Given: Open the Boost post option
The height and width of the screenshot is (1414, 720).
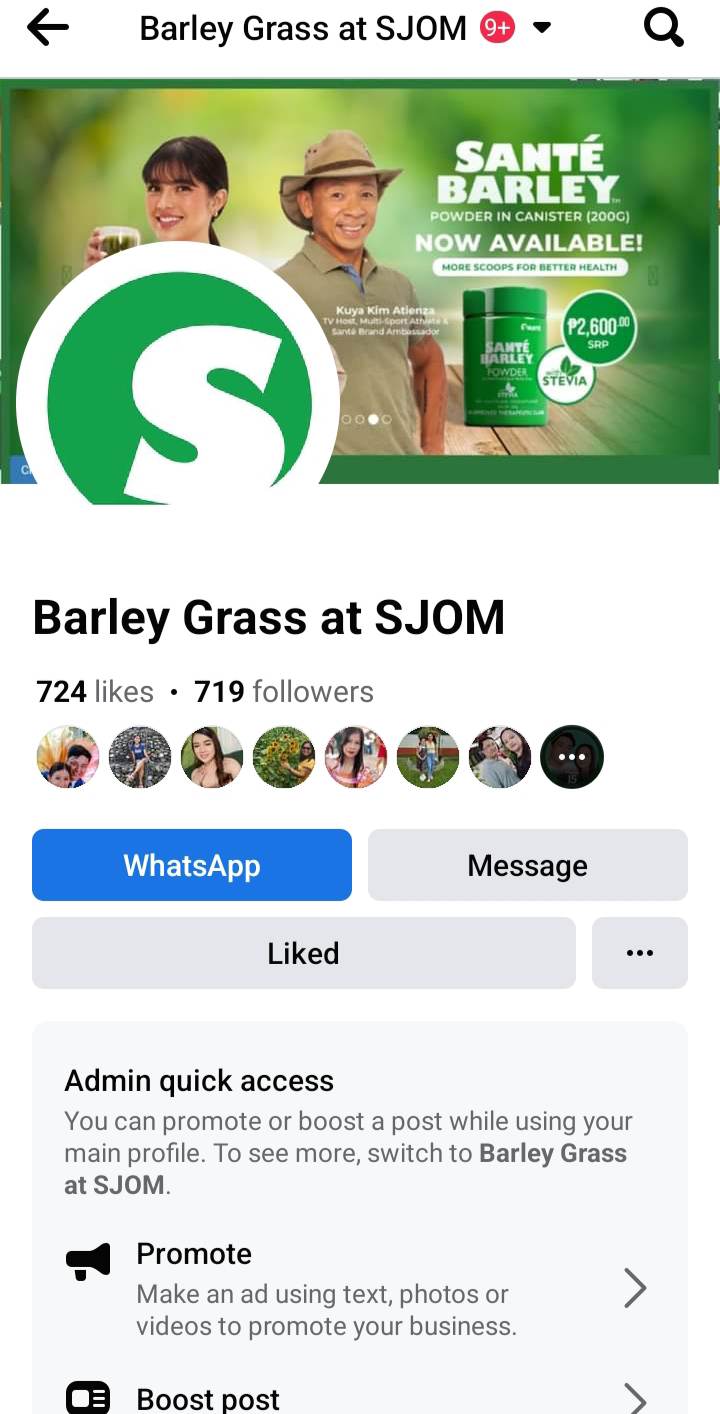Looking at the screenshot, I should (x=355, y=1398).
